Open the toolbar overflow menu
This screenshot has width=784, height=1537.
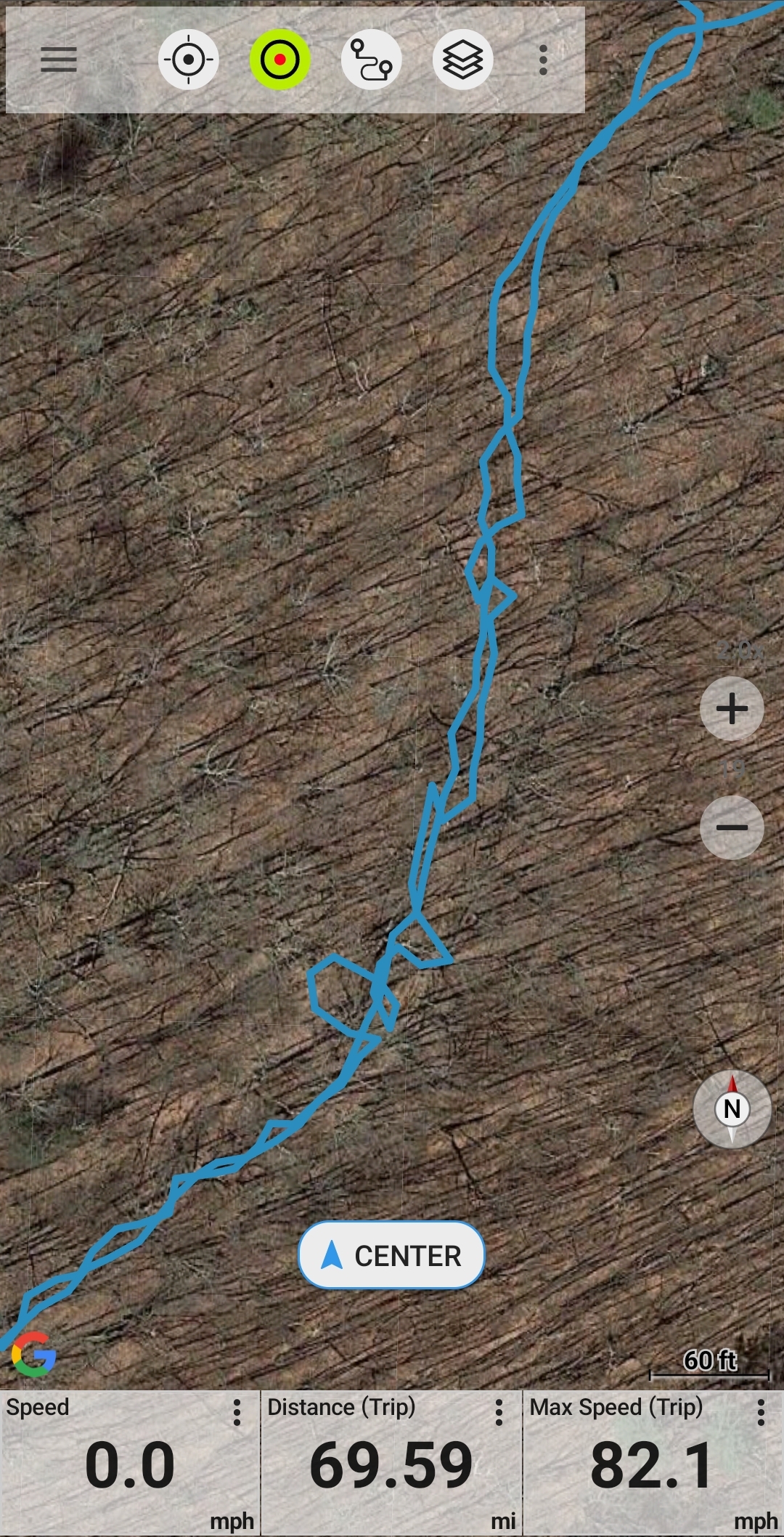543,60
